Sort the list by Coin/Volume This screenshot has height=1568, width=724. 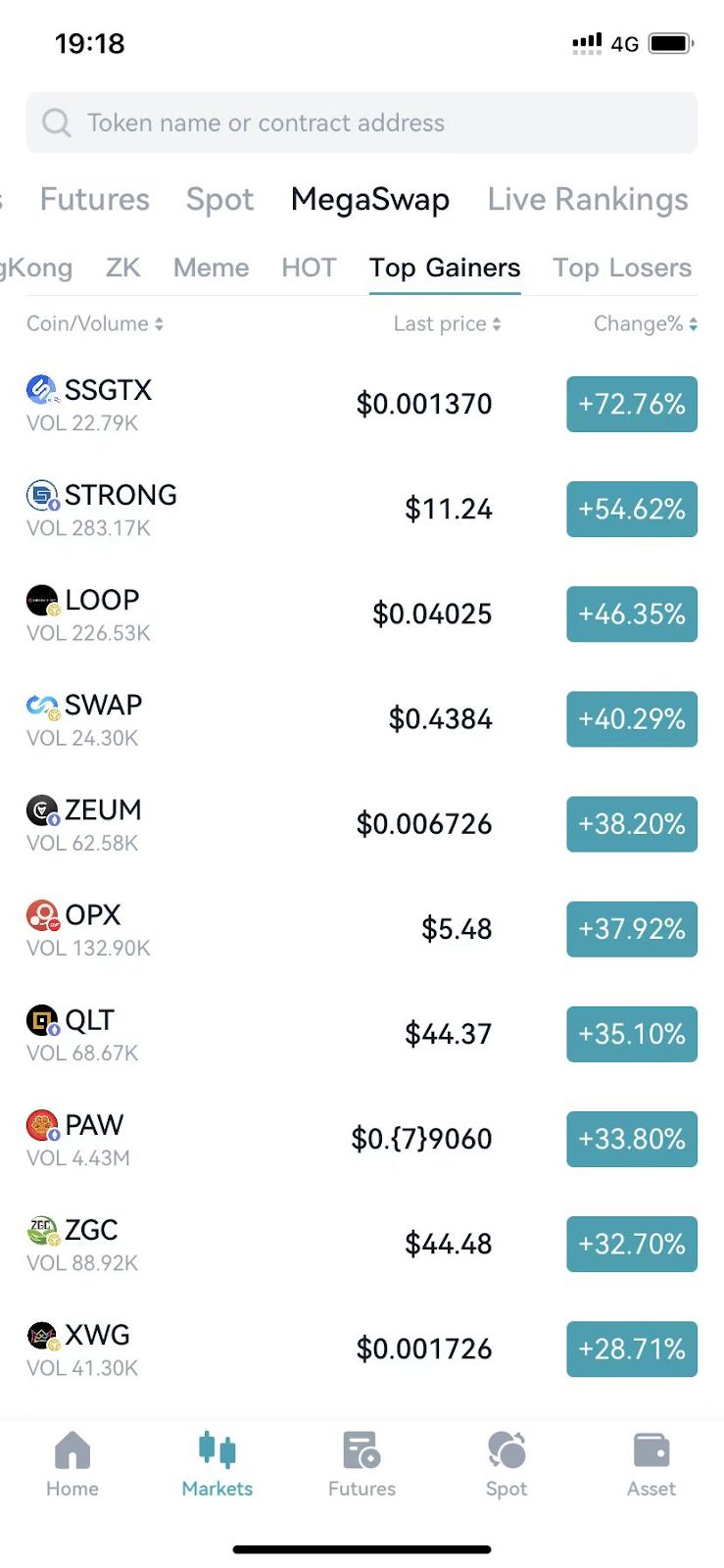(94, 323)
